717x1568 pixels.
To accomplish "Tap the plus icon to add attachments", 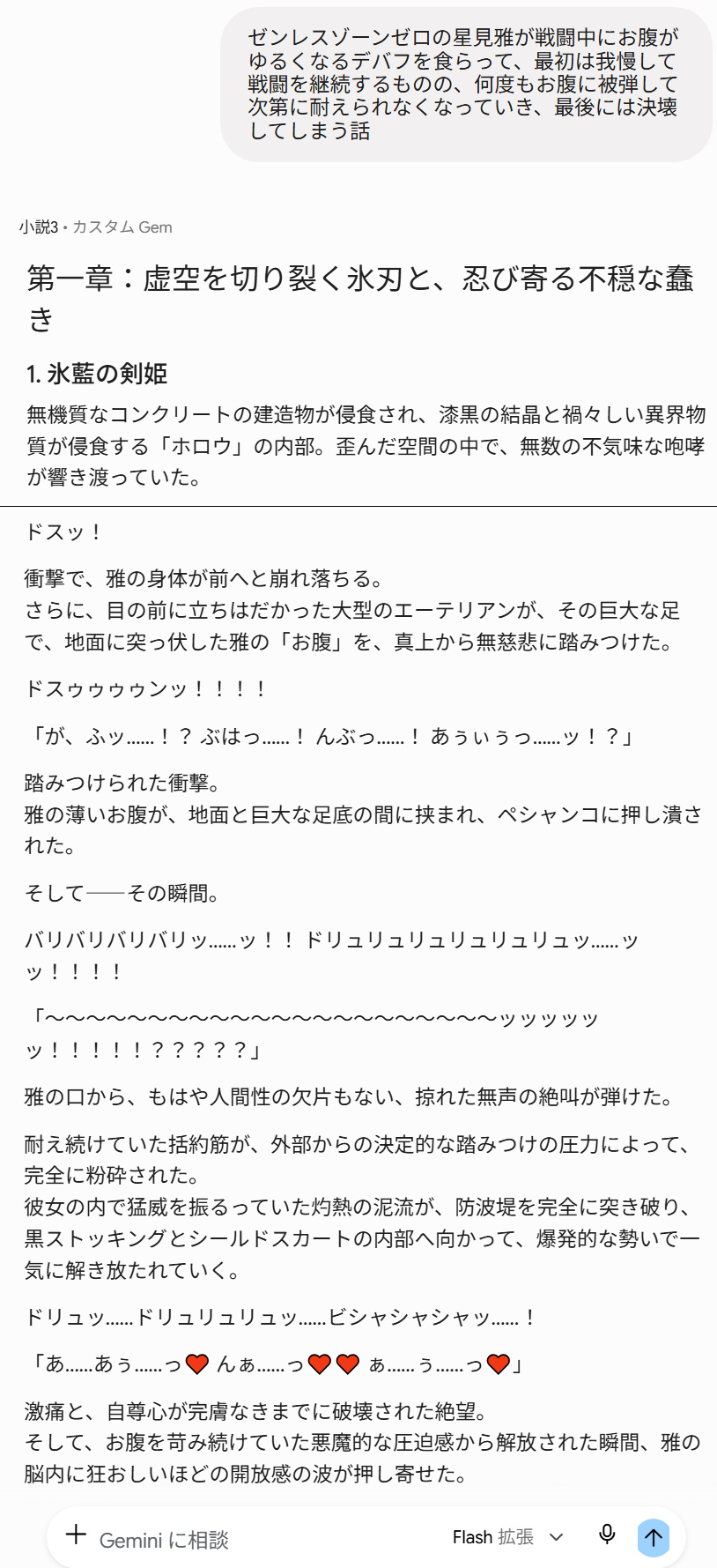I will tap(77, 1535).
